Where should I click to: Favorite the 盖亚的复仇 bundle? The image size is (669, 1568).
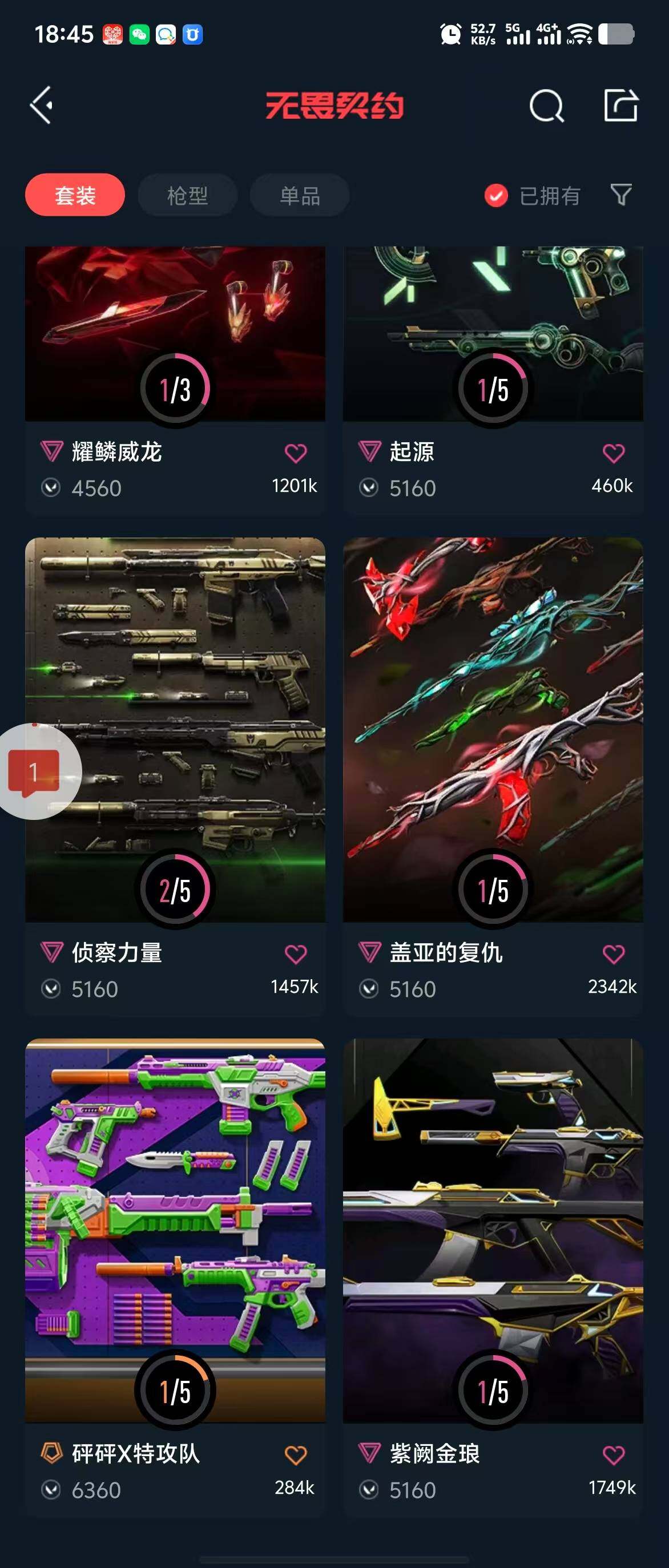point(613,954)
